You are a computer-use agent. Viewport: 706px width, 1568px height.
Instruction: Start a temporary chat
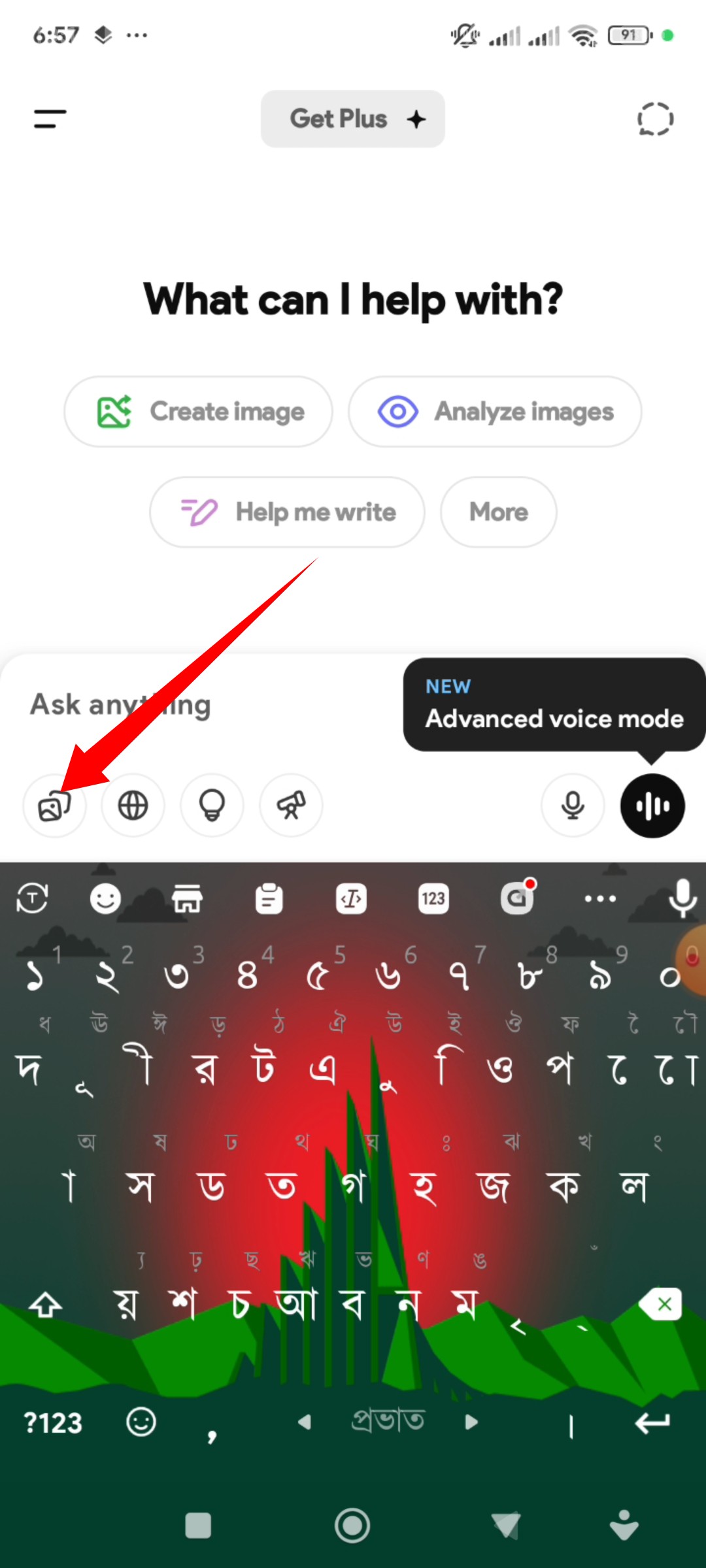pyautogui.click(x=655, y=119)
